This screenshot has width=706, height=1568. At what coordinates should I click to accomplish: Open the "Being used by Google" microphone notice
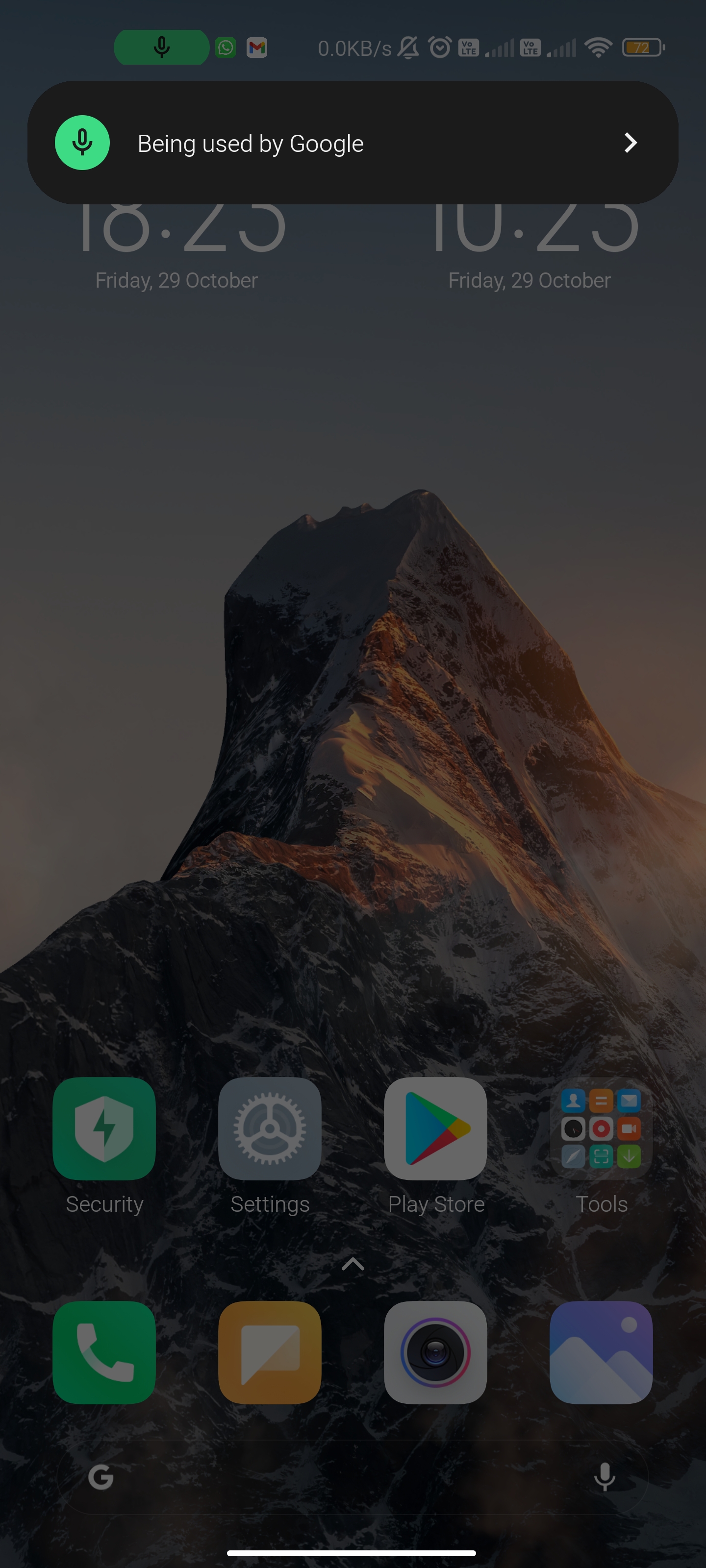pos(353,143)
